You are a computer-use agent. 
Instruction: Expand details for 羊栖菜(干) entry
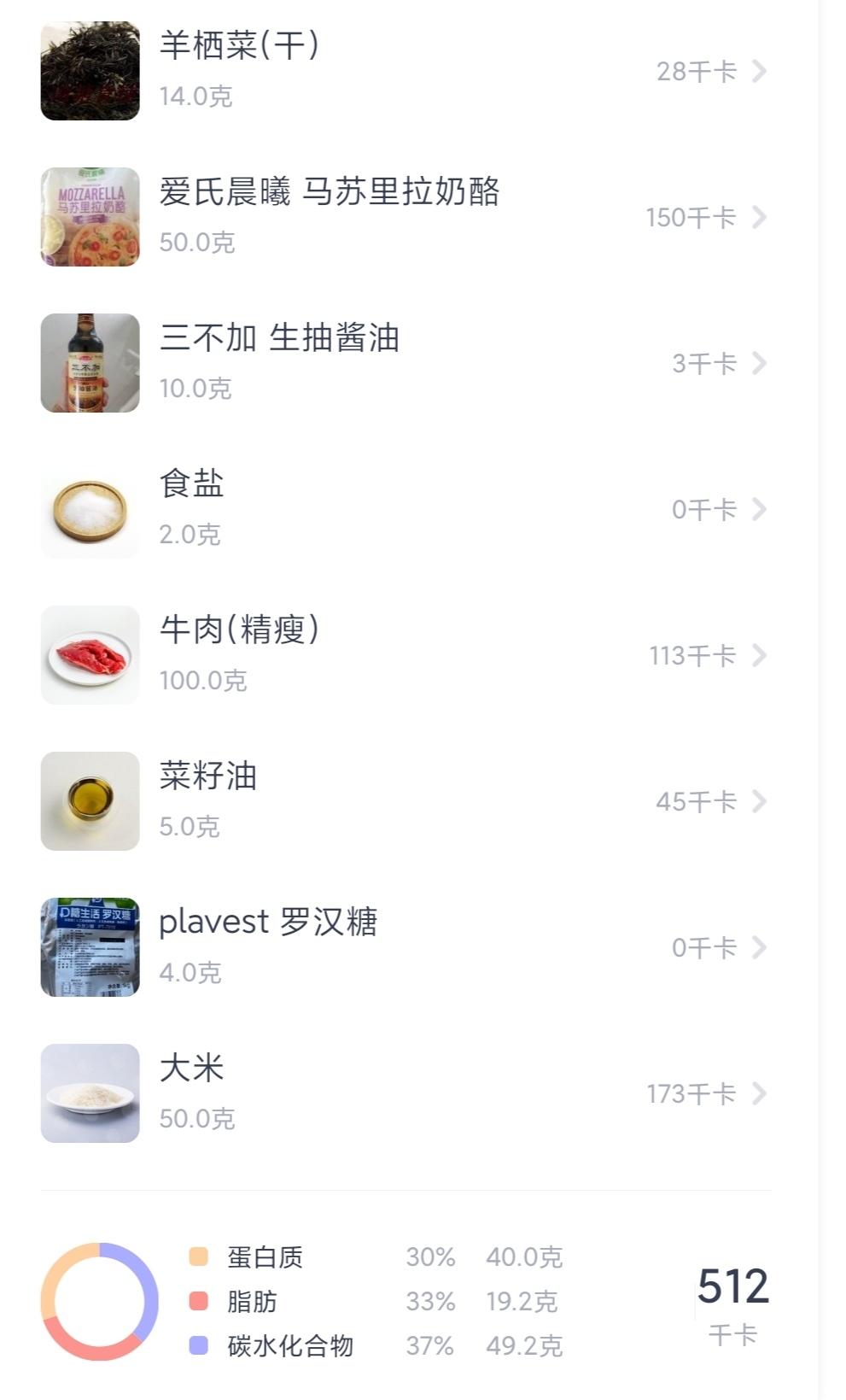pos(758,73)
